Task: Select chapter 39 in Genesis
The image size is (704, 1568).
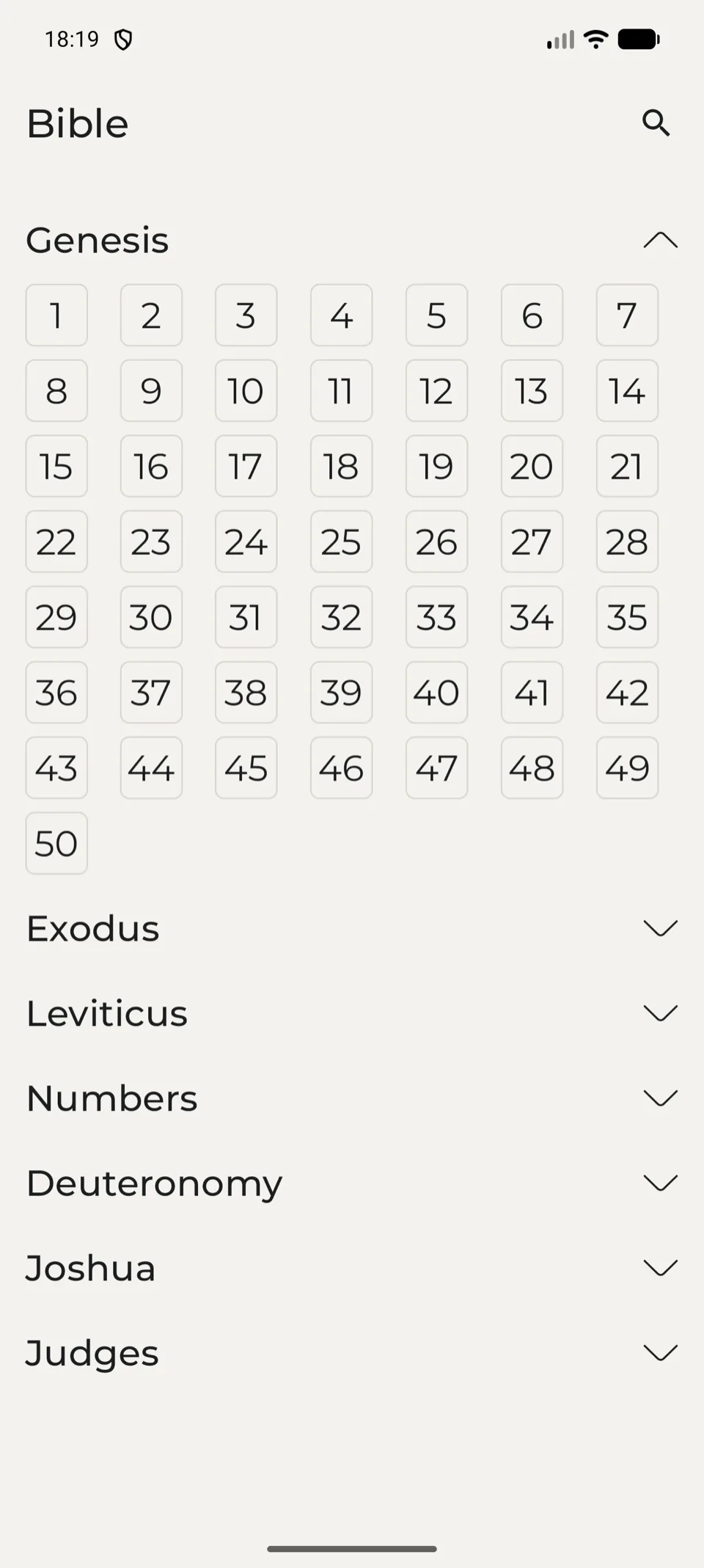Action: point(341,693)
